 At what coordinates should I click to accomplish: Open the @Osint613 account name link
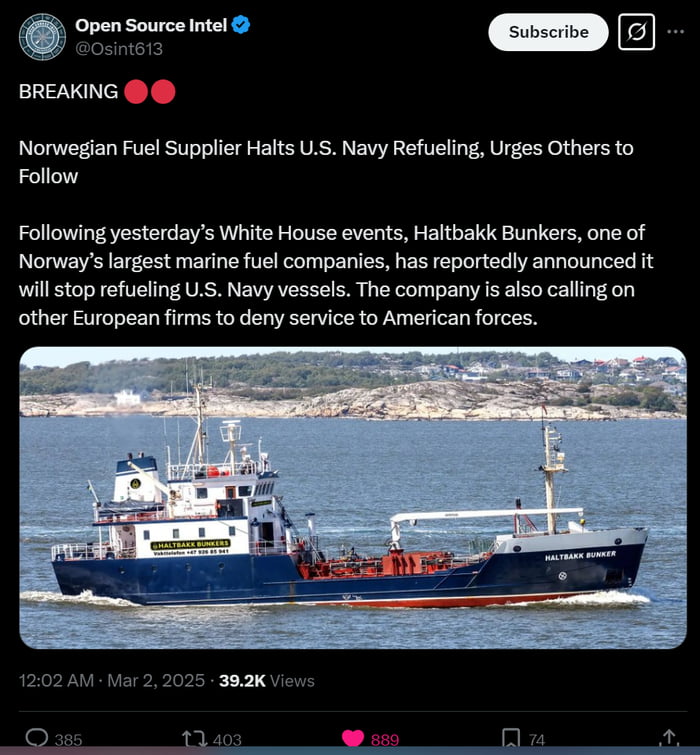point(119,48)
